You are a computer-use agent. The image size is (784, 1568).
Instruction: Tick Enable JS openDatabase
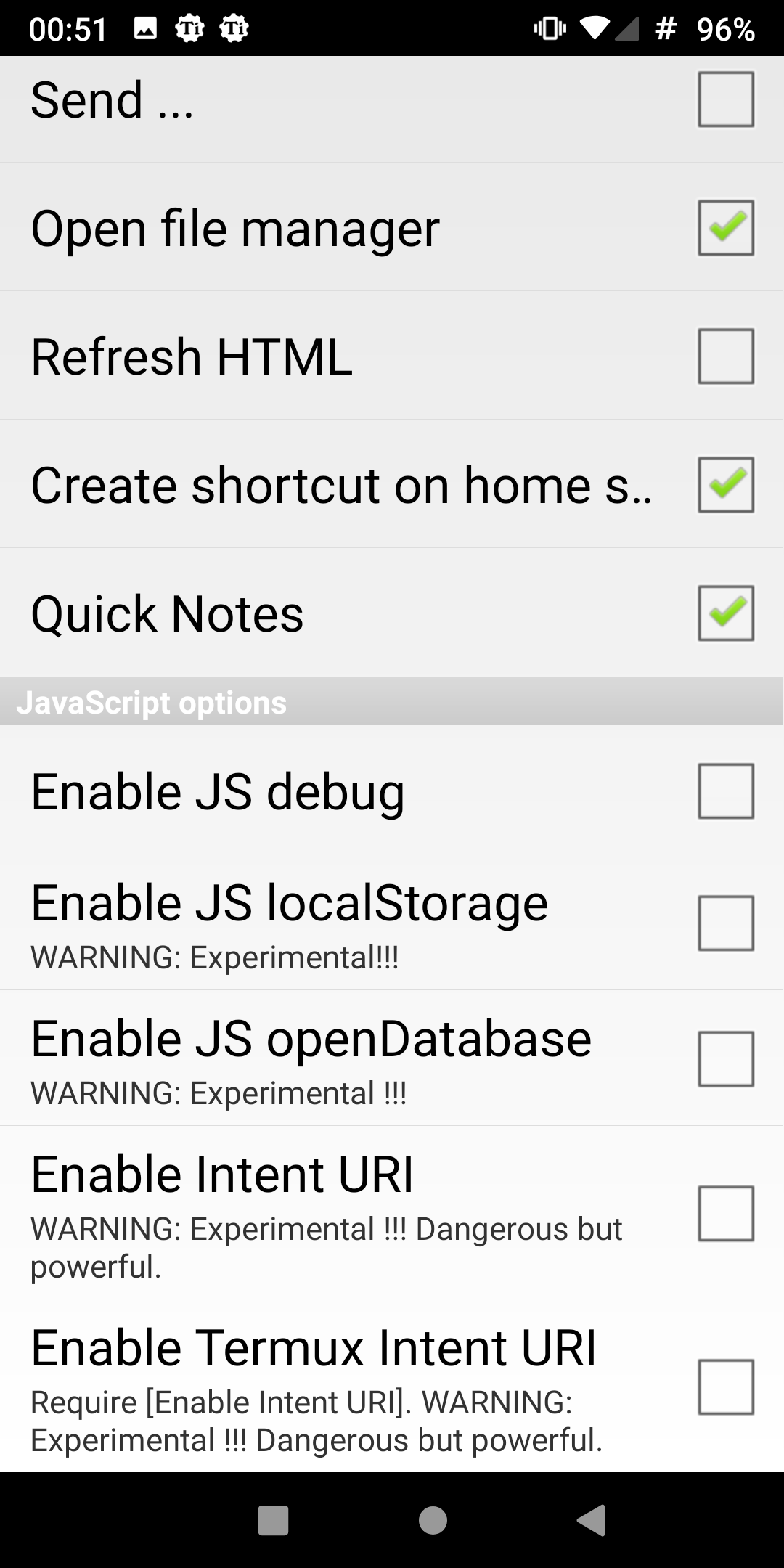[726, 1058]
